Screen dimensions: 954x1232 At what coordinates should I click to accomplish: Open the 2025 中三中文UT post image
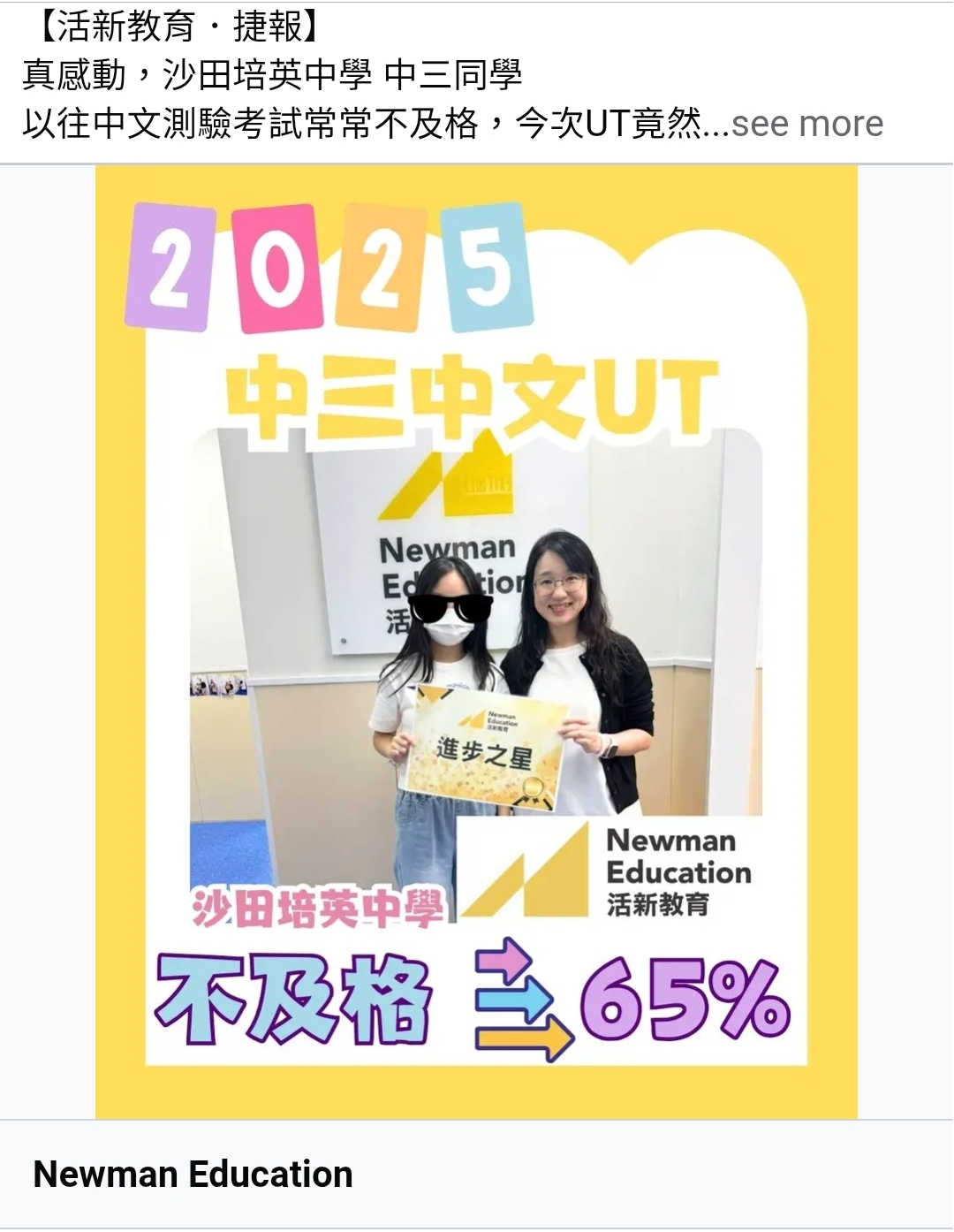coord(476,641)
